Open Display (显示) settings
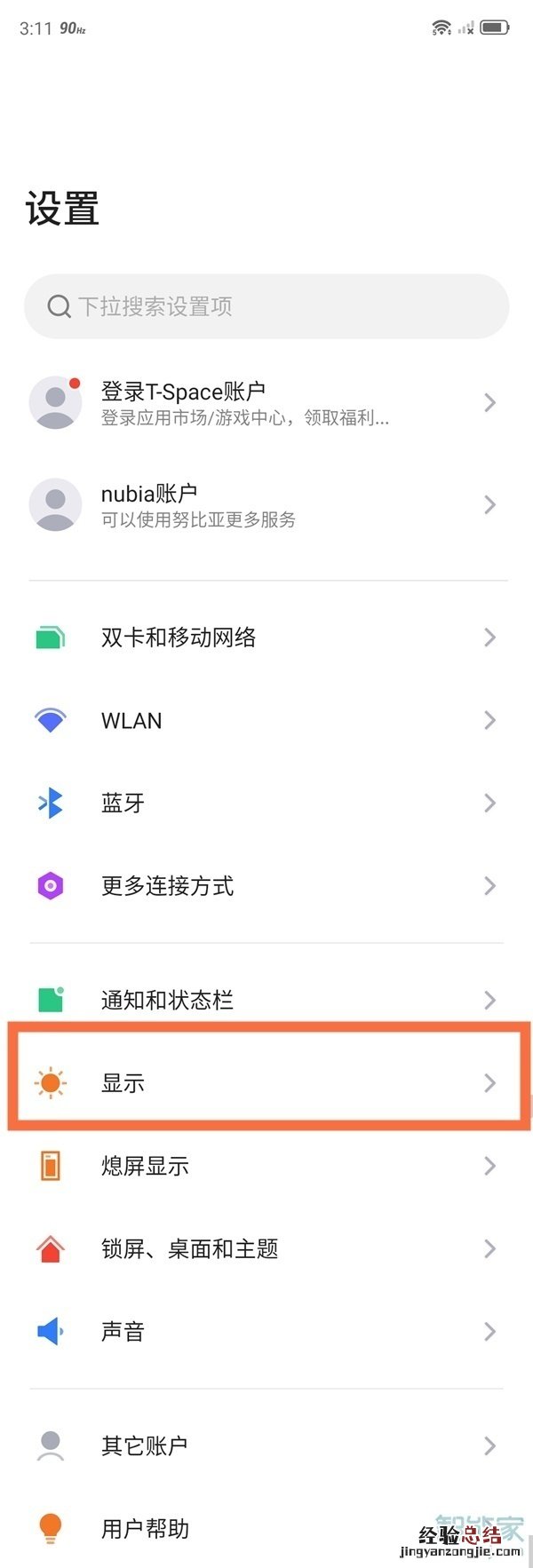The height and width of the screenshot is (1568, 533). coord(266,1082)
